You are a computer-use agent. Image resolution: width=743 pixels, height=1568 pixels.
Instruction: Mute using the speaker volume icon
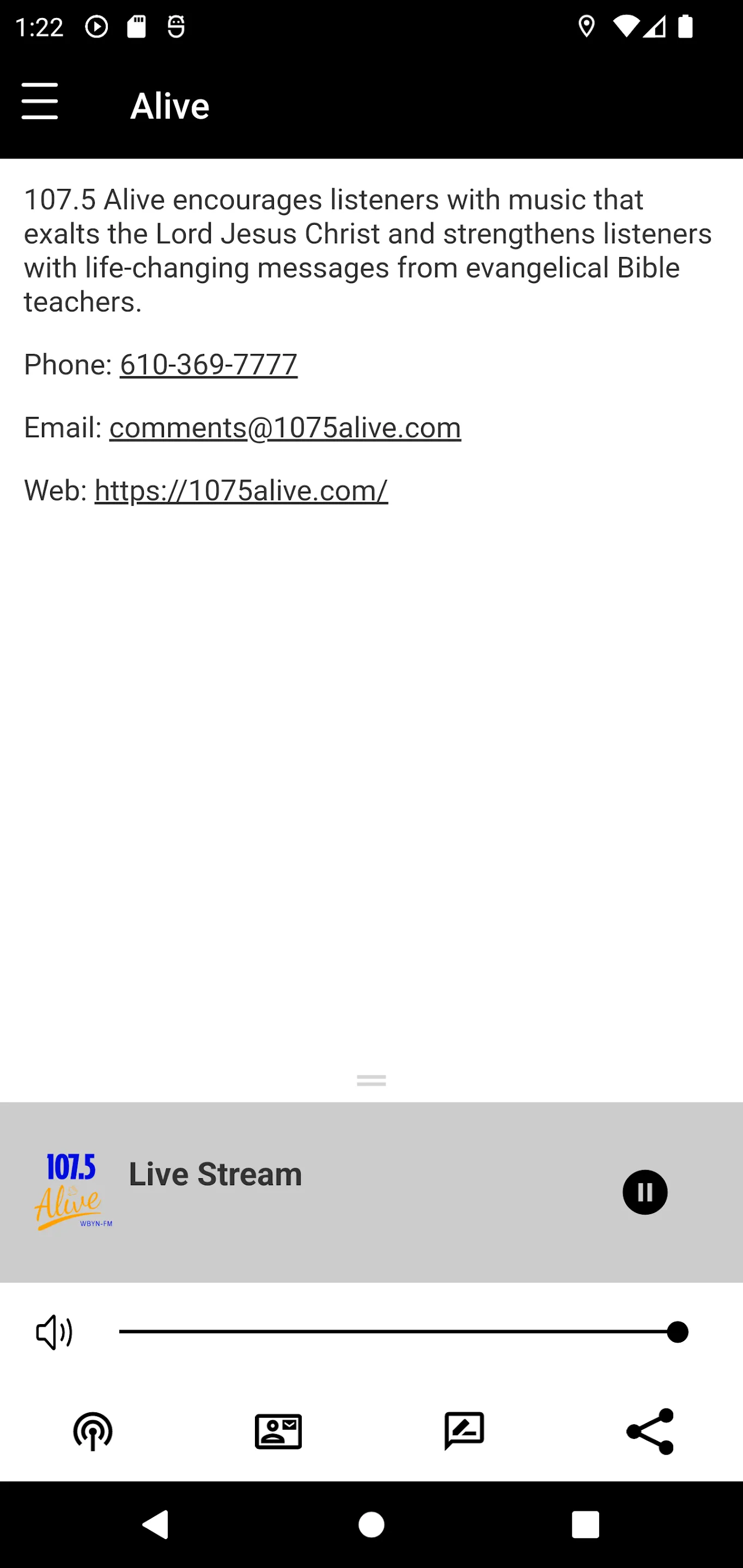[54, 1332]
